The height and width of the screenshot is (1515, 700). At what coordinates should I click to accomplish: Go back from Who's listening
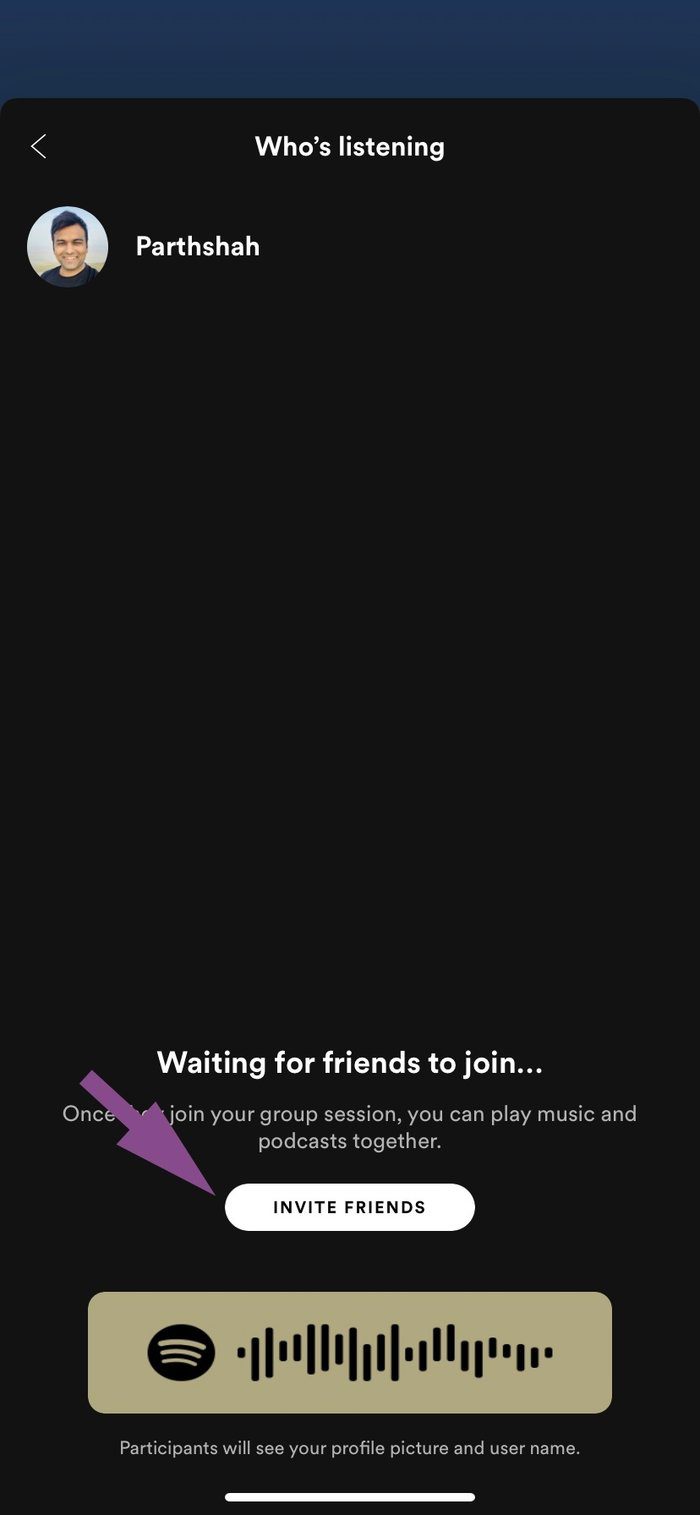[x=38, y=146]
